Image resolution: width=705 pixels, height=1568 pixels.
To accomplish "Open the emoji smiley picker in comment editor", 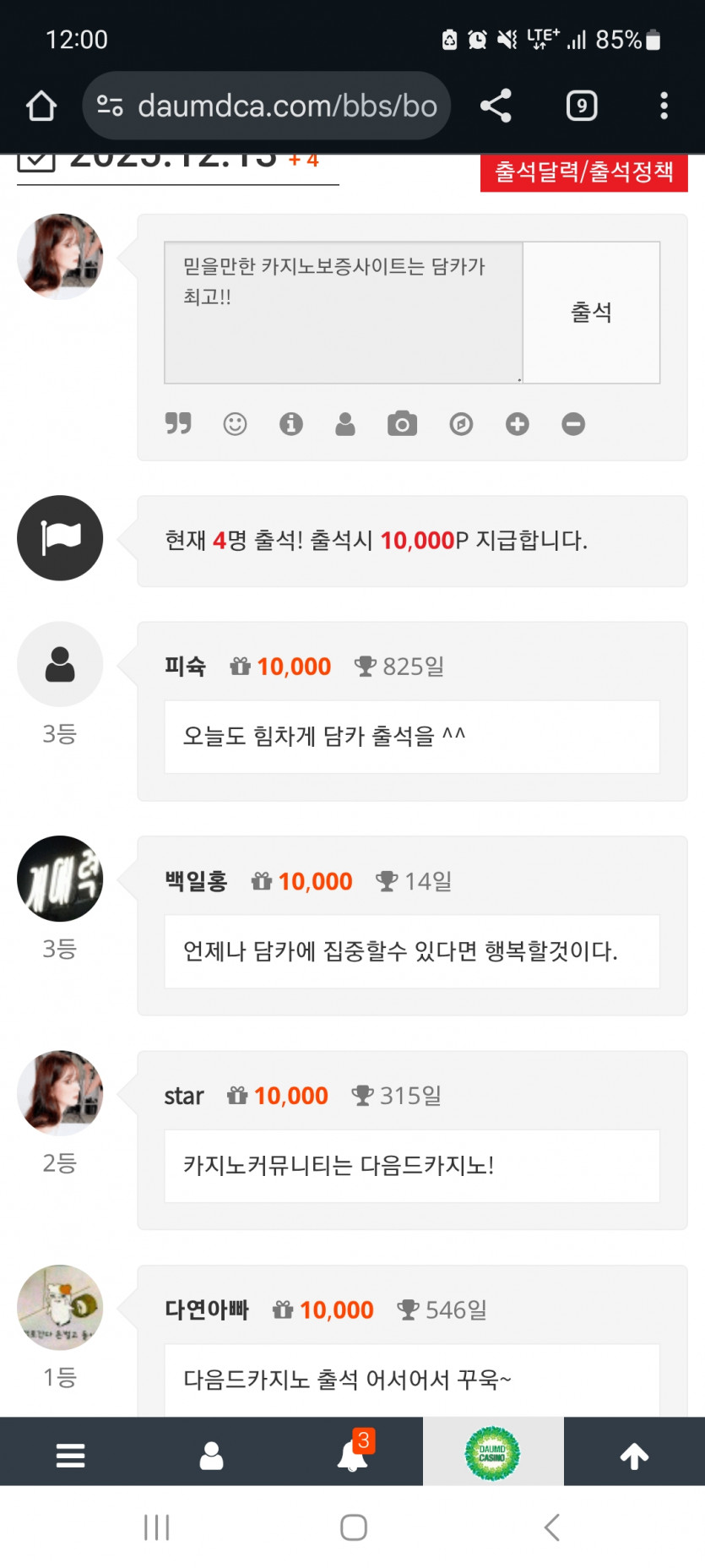I will [235, 423].
